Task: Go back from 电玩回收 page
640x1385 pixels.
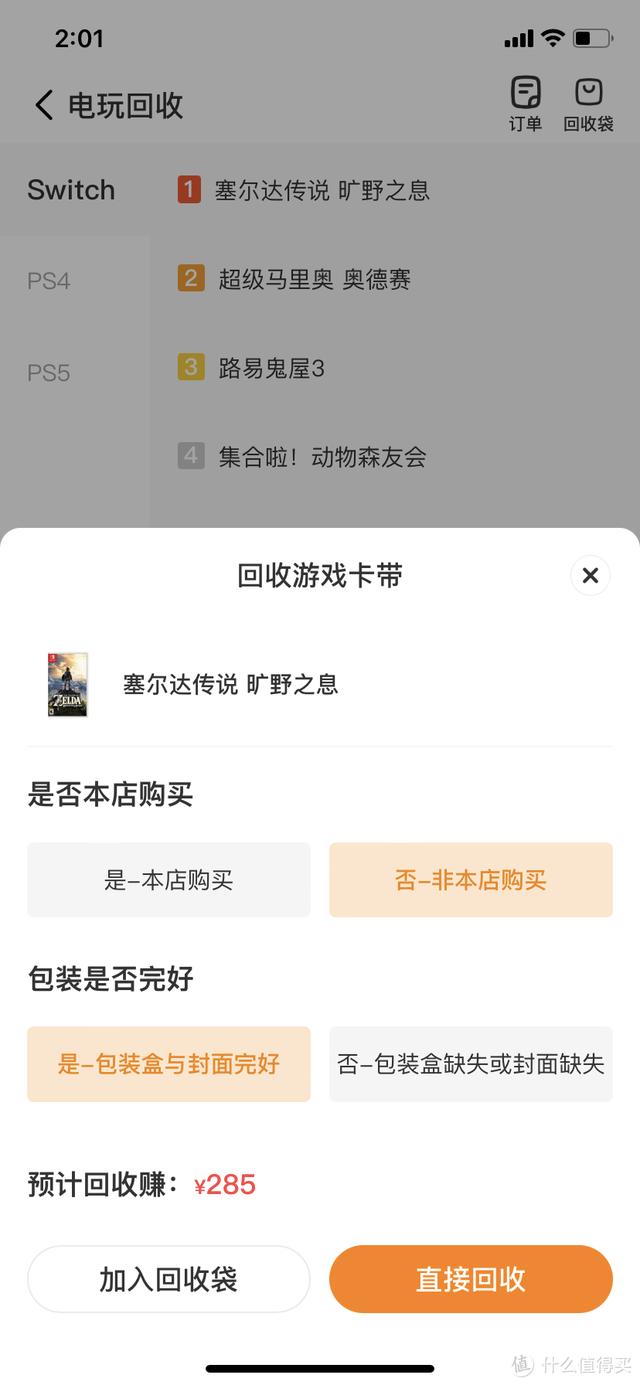Action: coord(43,105)
